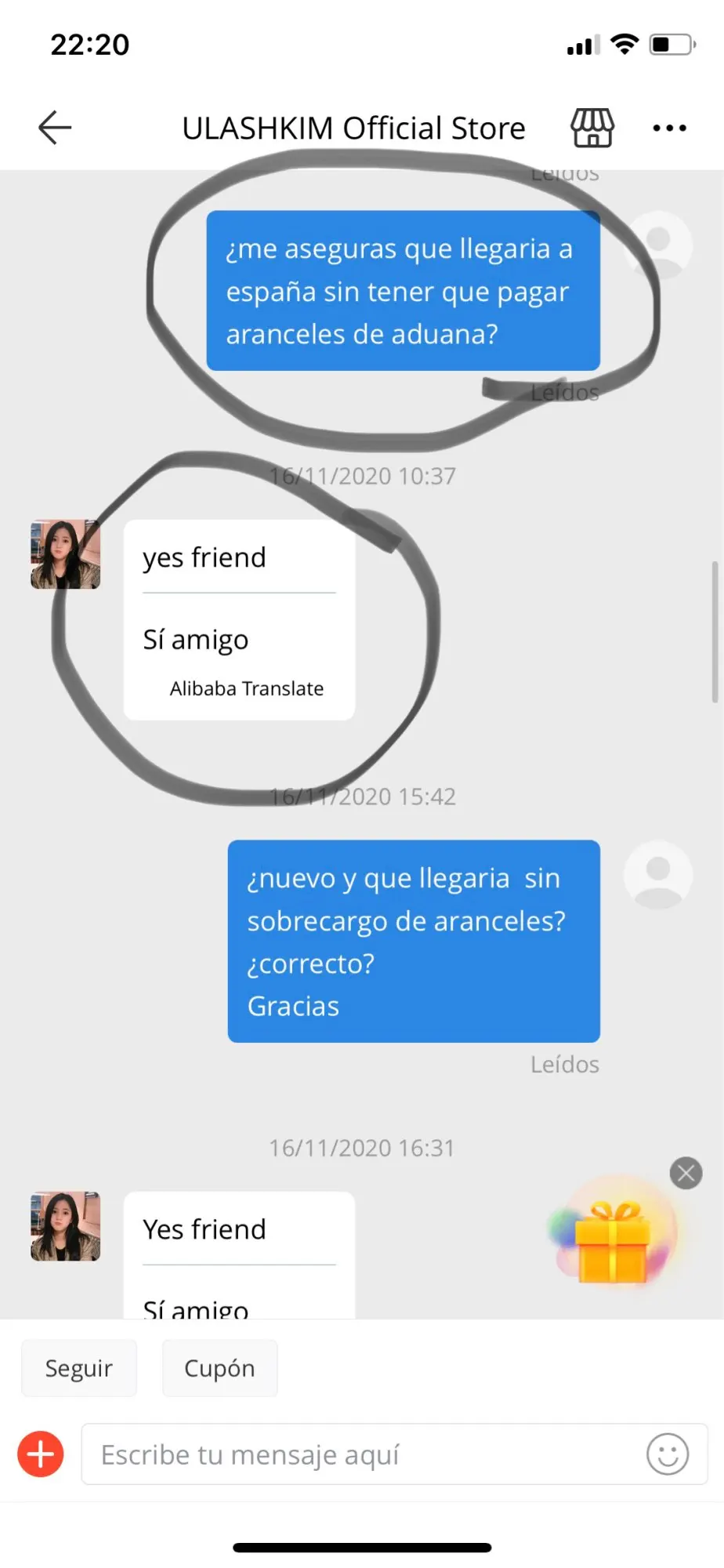Open the Cupón option
The image size is (724, 1568).
point(219,1368)
